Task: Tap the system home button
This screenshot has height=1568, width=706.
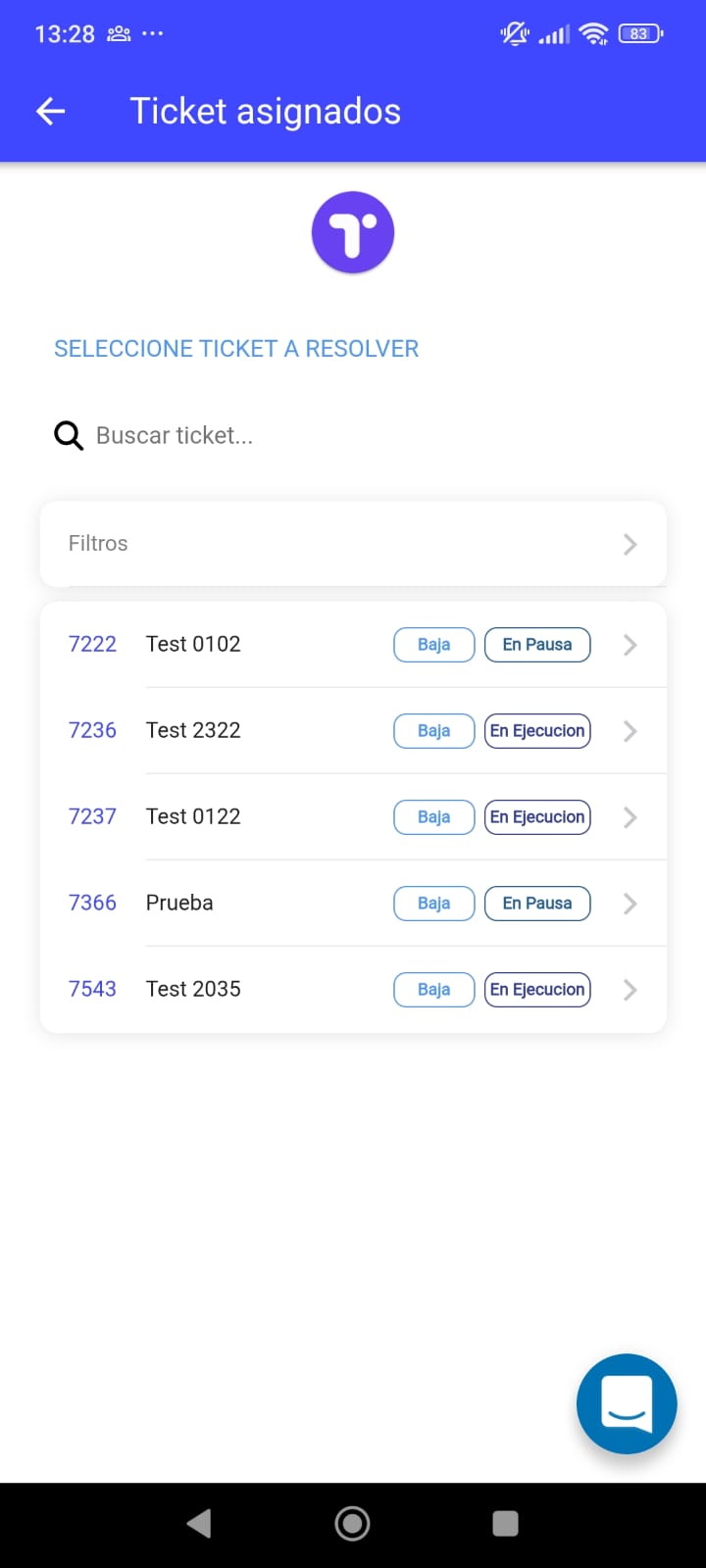Action: (x=352, y=1523)
